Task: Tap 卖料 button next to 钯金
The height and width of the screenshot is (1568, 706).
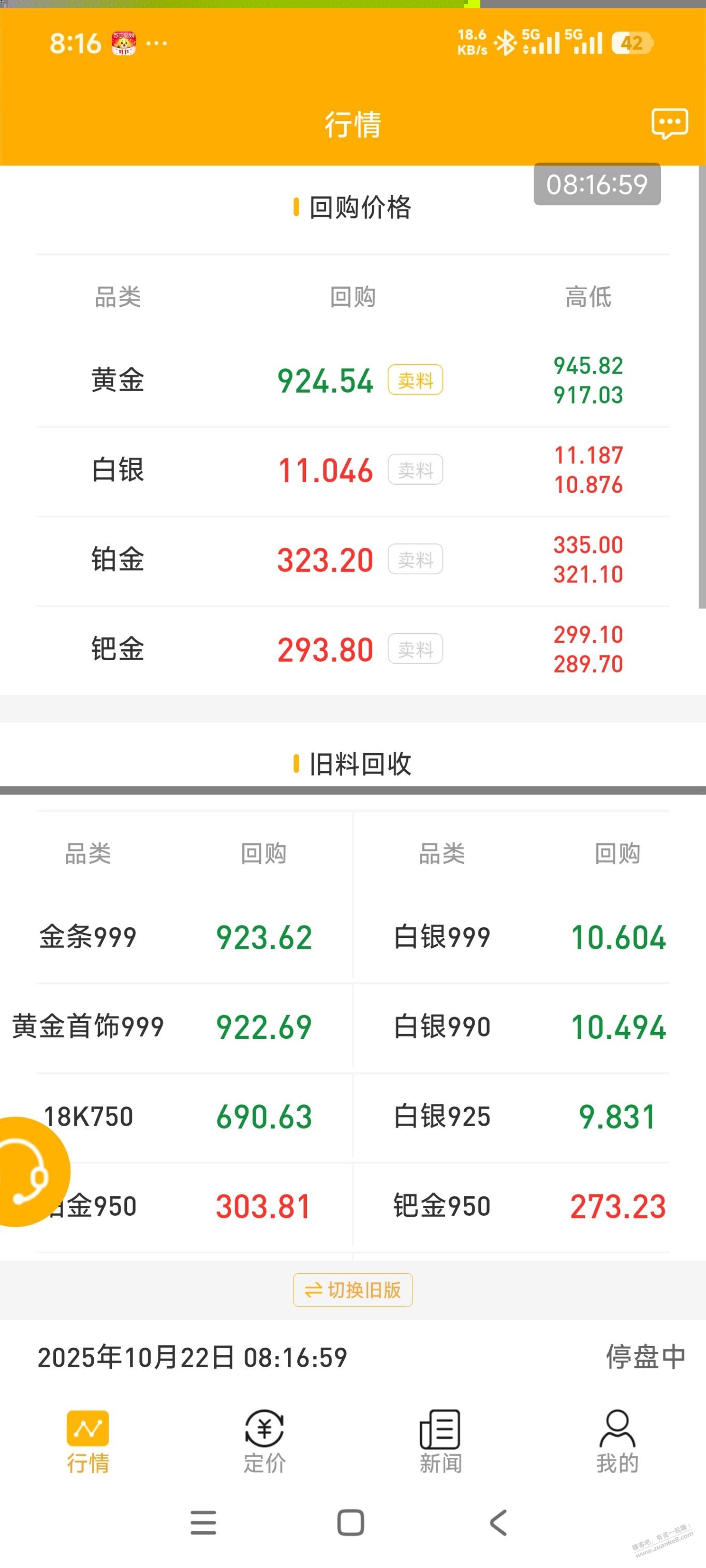Action: pyautogui.click(x=416, y=649)
